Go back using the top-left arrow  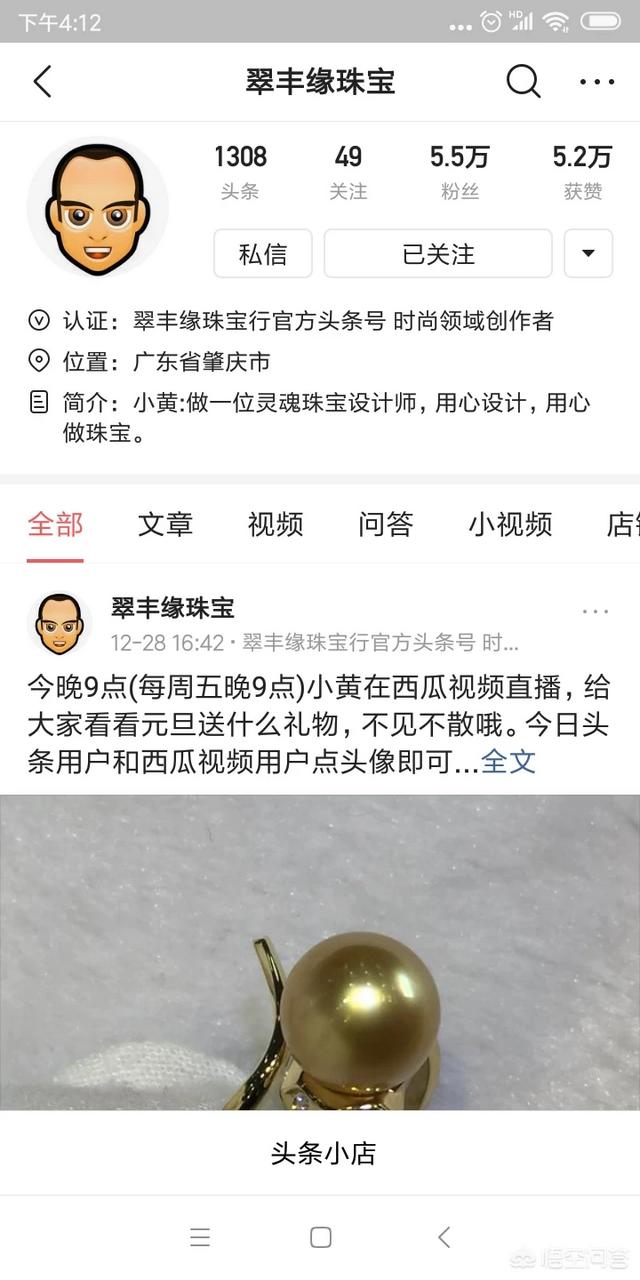(42, 82)
